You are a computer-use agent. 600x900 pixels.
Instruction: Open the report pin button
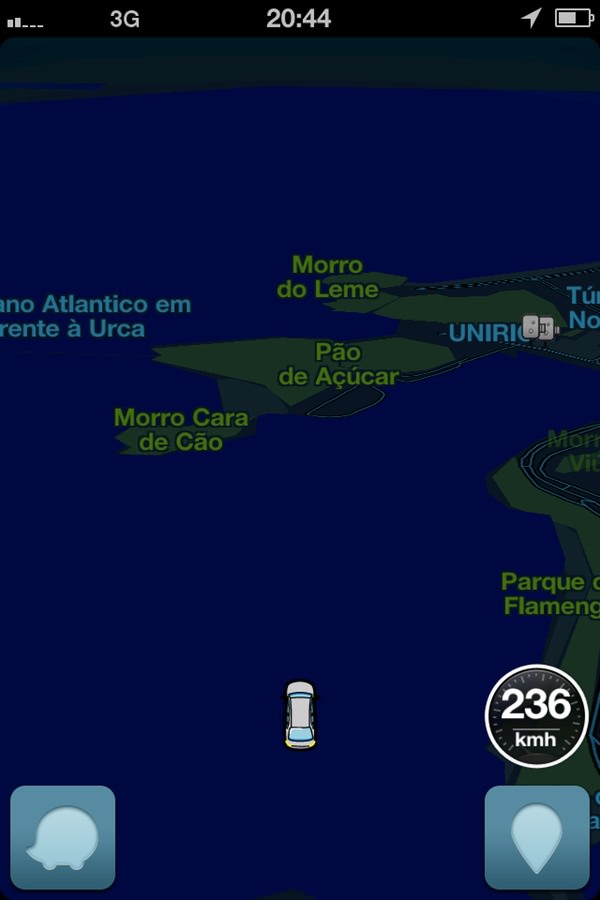point(537,837)
